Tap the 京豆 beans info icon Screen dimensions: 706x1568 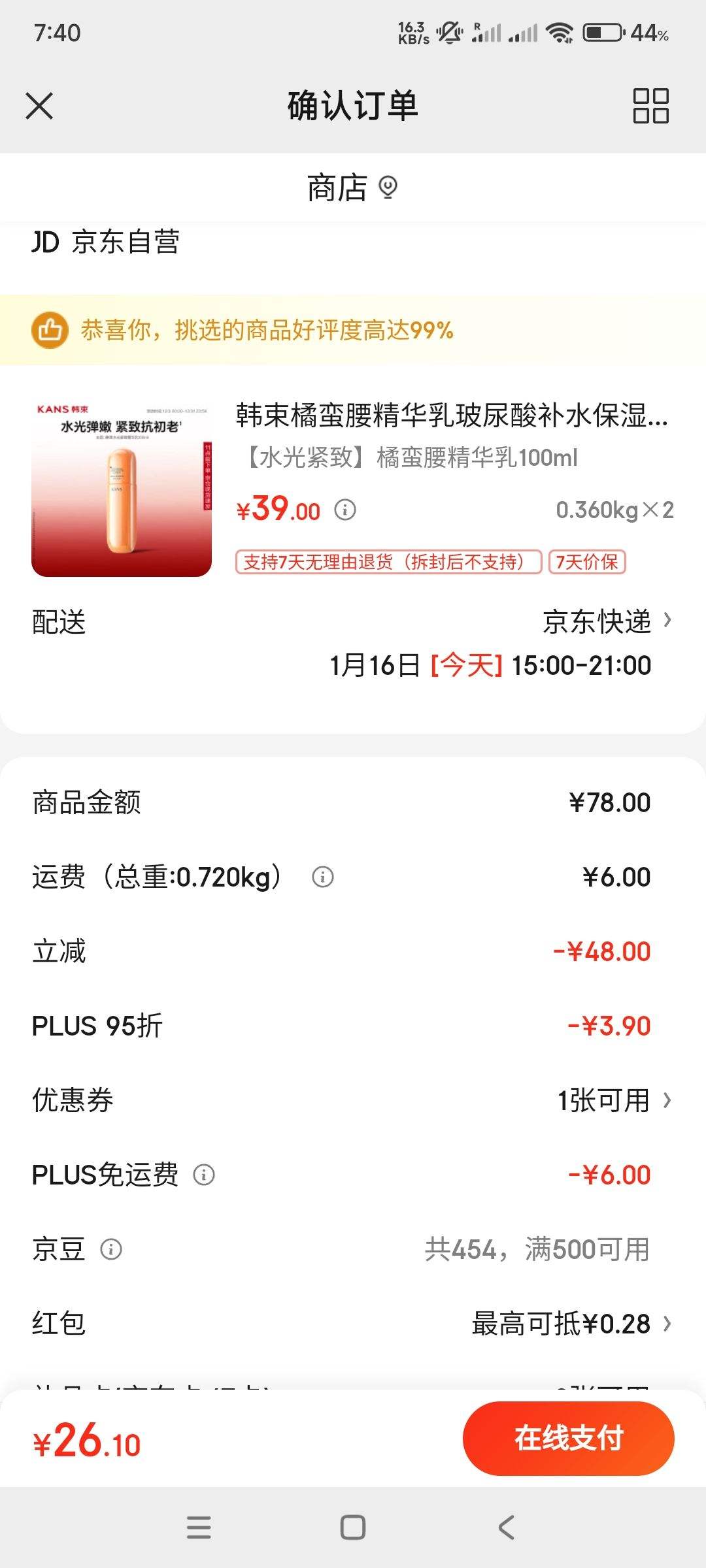coord(110,1249)
